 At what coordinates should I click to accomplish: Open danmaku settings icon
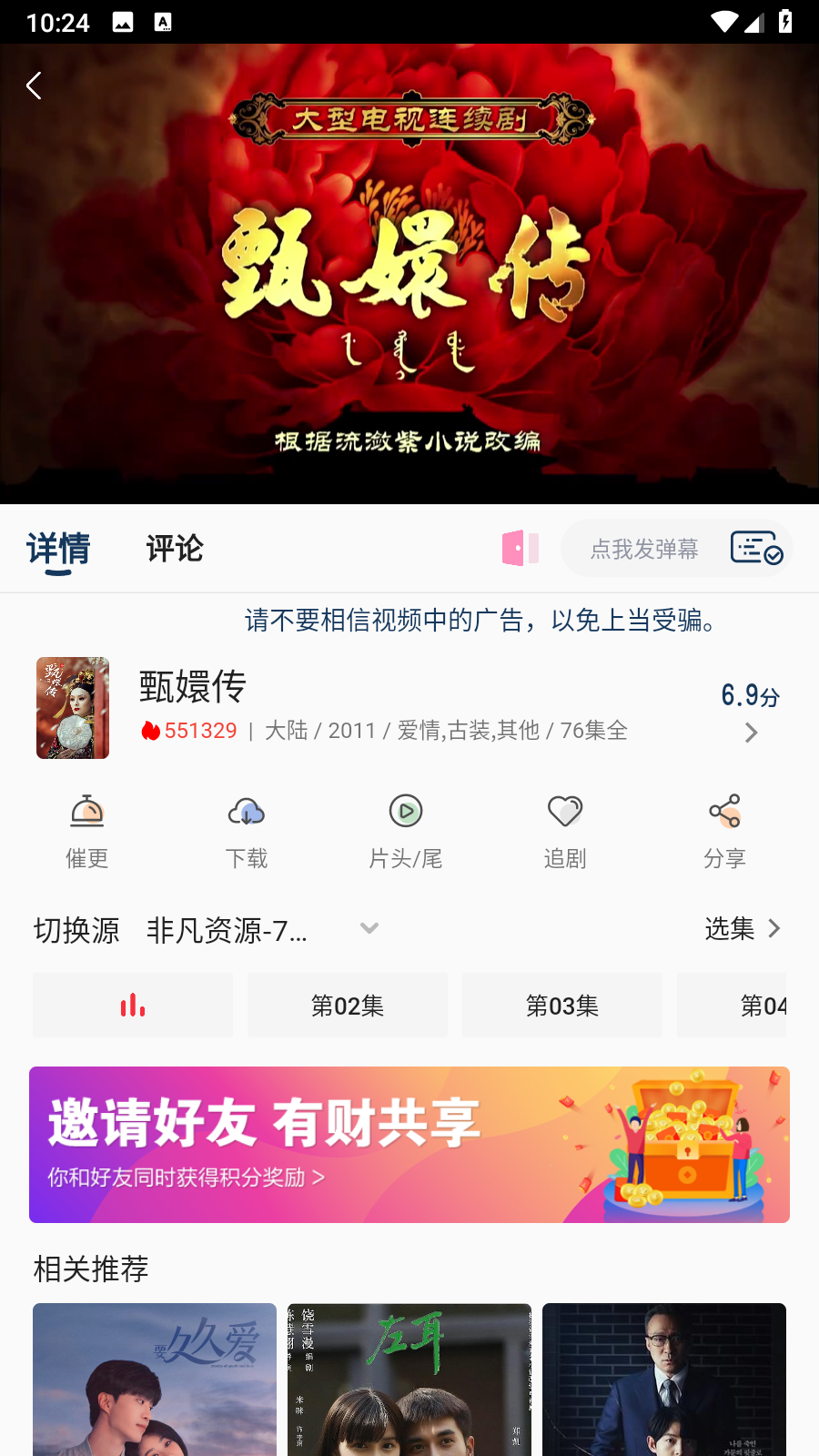756,549
